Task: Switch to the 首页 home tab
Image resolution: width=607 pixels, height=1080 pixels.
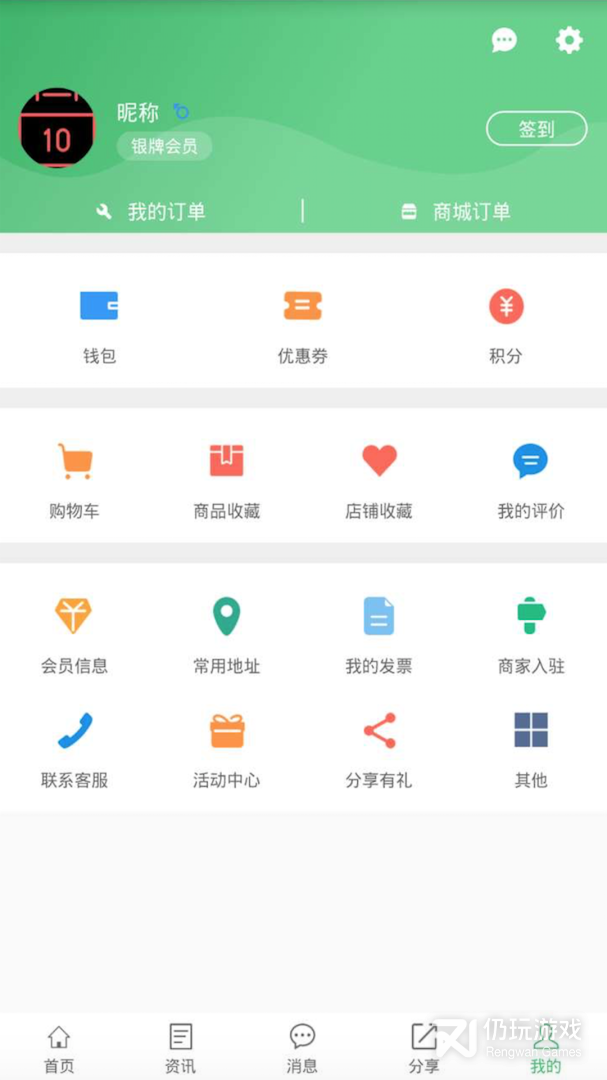Action: [59, 1048]
